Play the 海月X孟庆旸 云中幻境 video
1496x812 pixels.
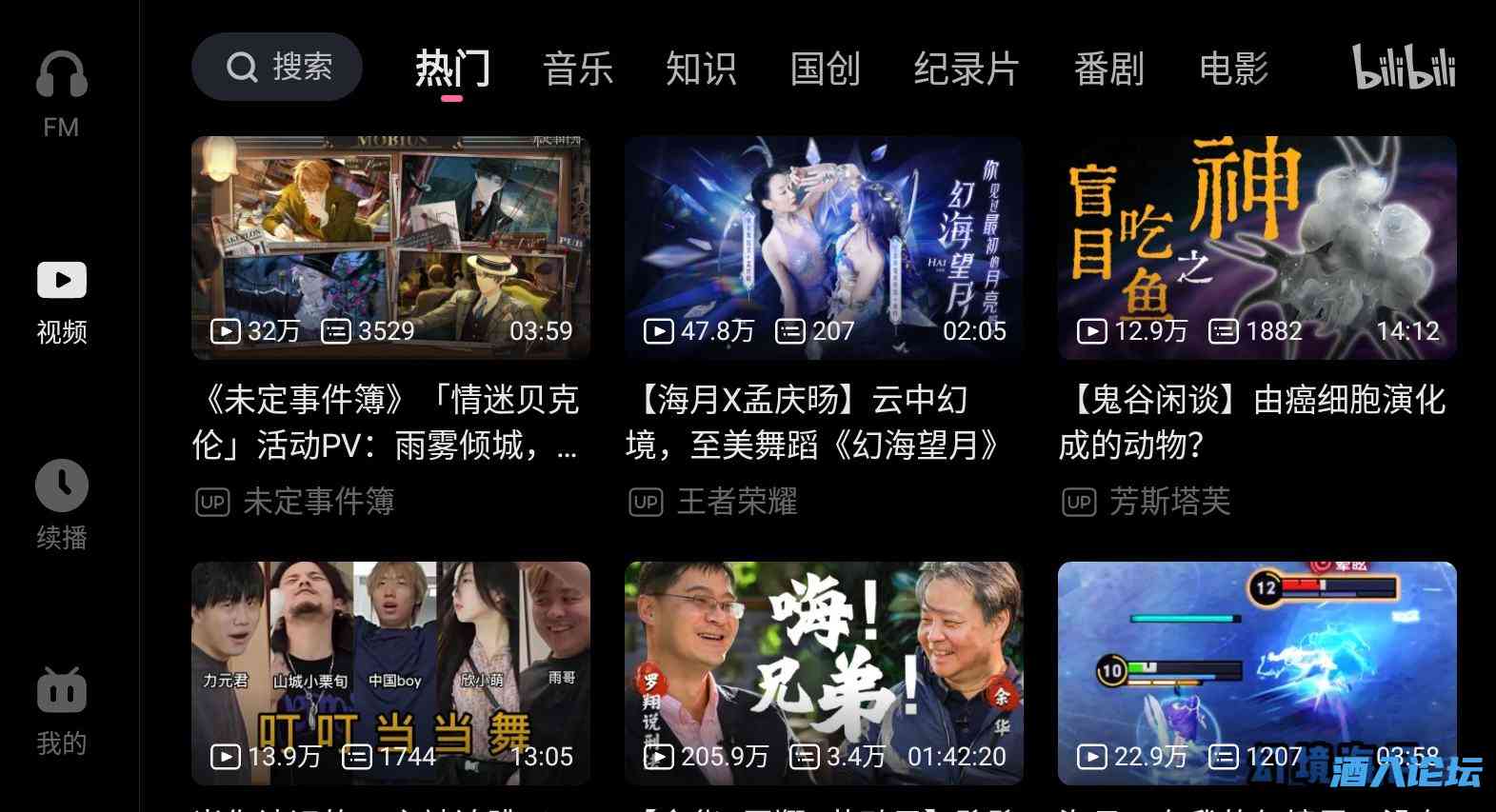pyautogui.click(x=824, y=248)
